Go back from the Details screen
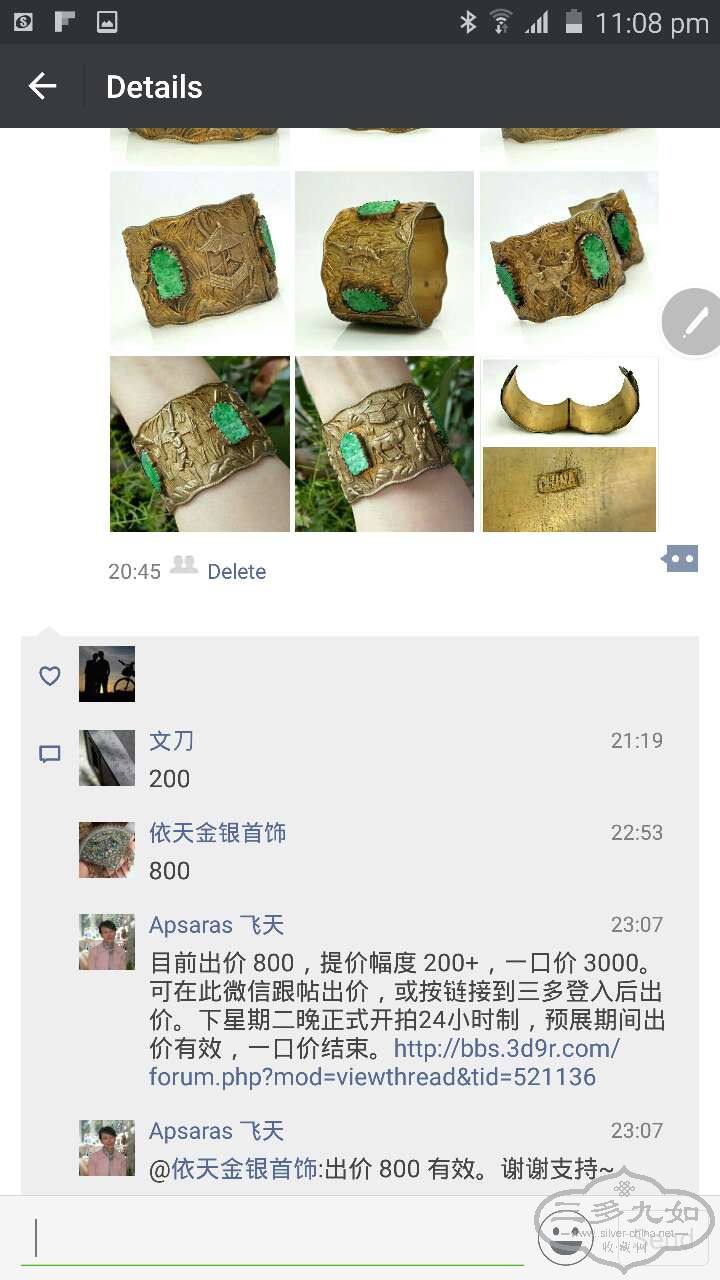 pyautogui.click(x=42, y=87)
